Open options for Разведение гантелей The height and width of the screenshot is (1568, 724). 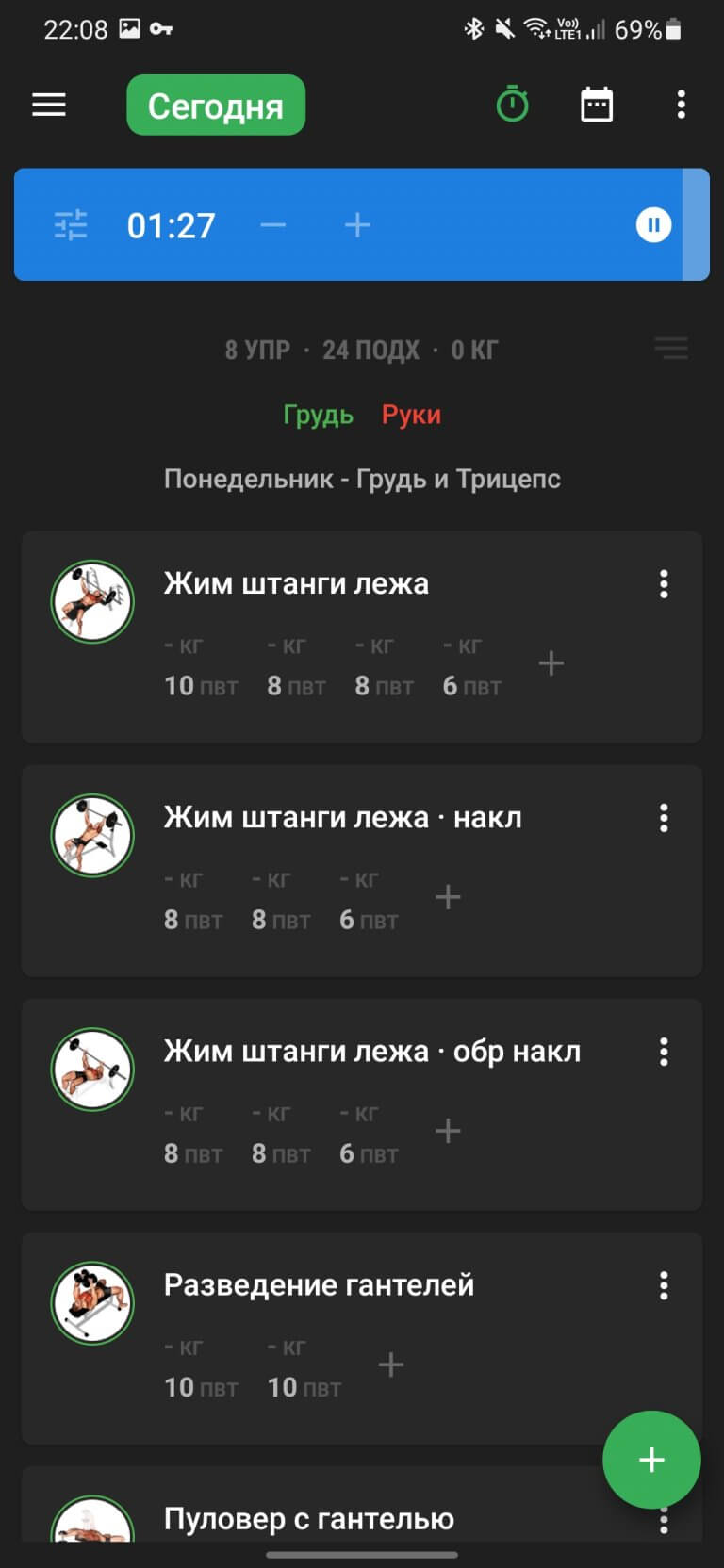click(x=664, y=1285)
